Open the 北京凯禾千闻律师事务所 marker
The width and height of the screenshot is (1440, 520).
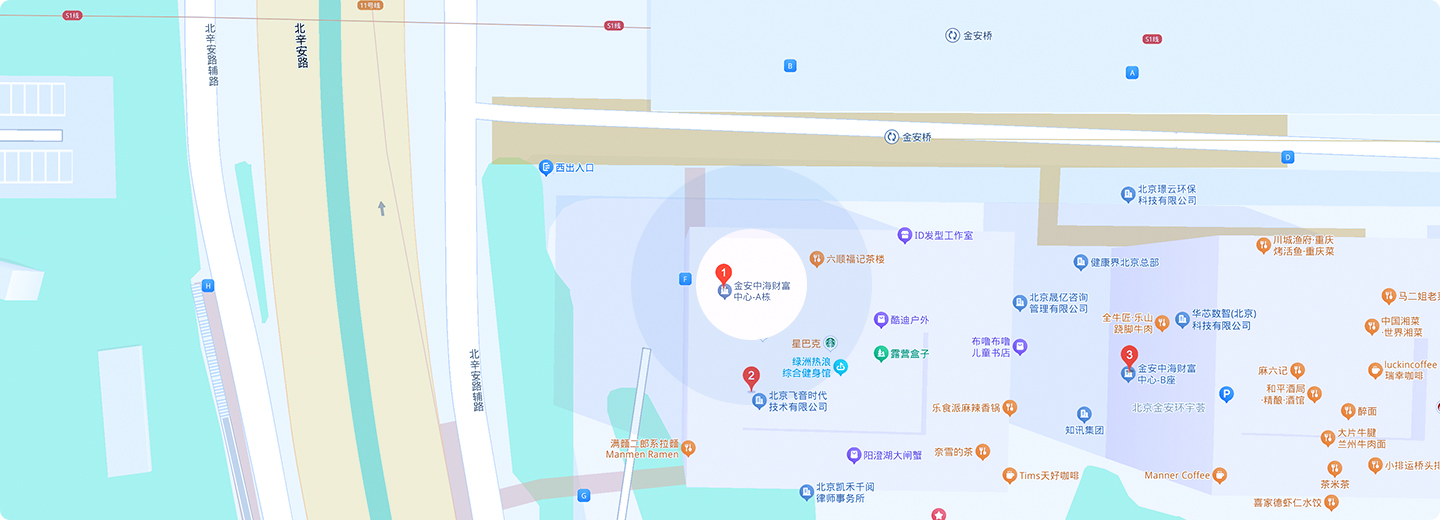click(x=806, y=492)
